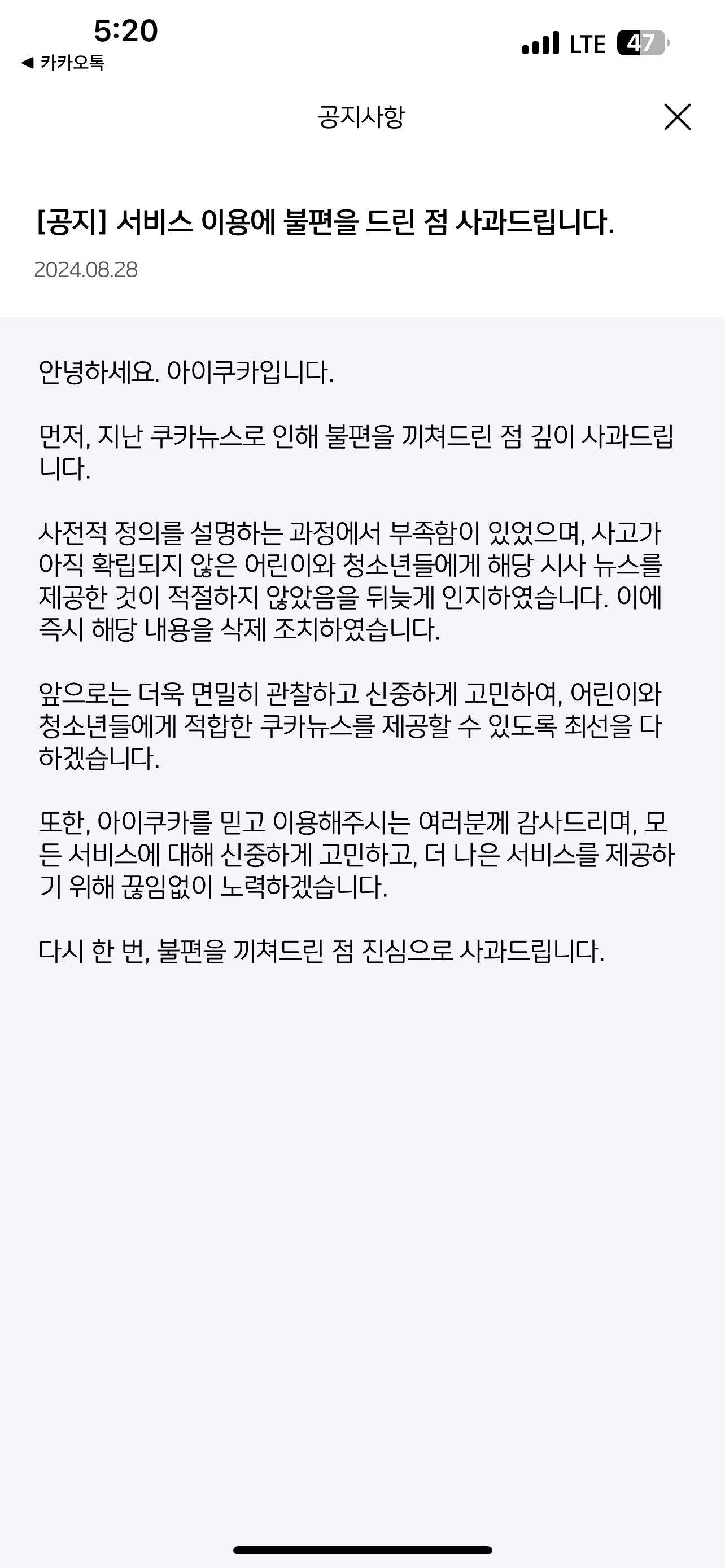The image size is (725, 1568).
Task: Close the 공지사항 notice page
Action: pos(677,117)
